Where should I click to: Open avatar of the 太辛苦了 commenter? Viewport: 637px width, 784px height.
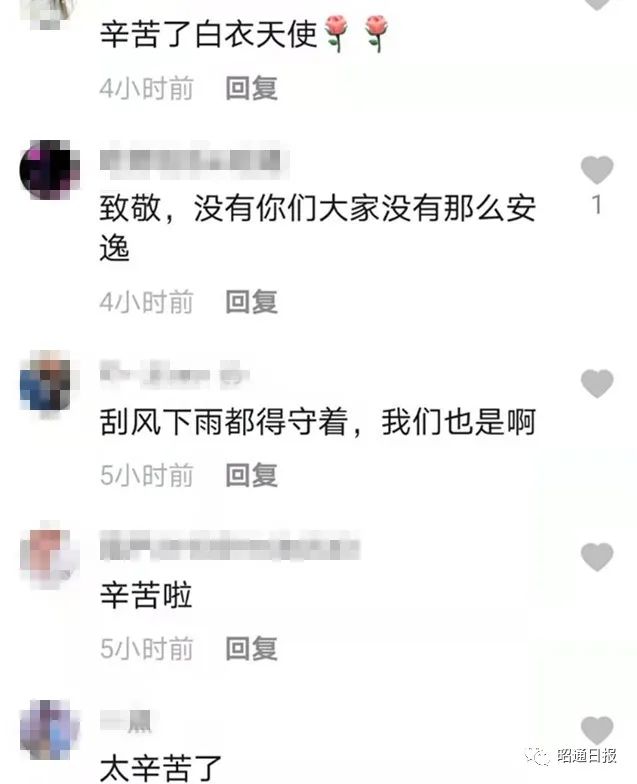(49, 730)
